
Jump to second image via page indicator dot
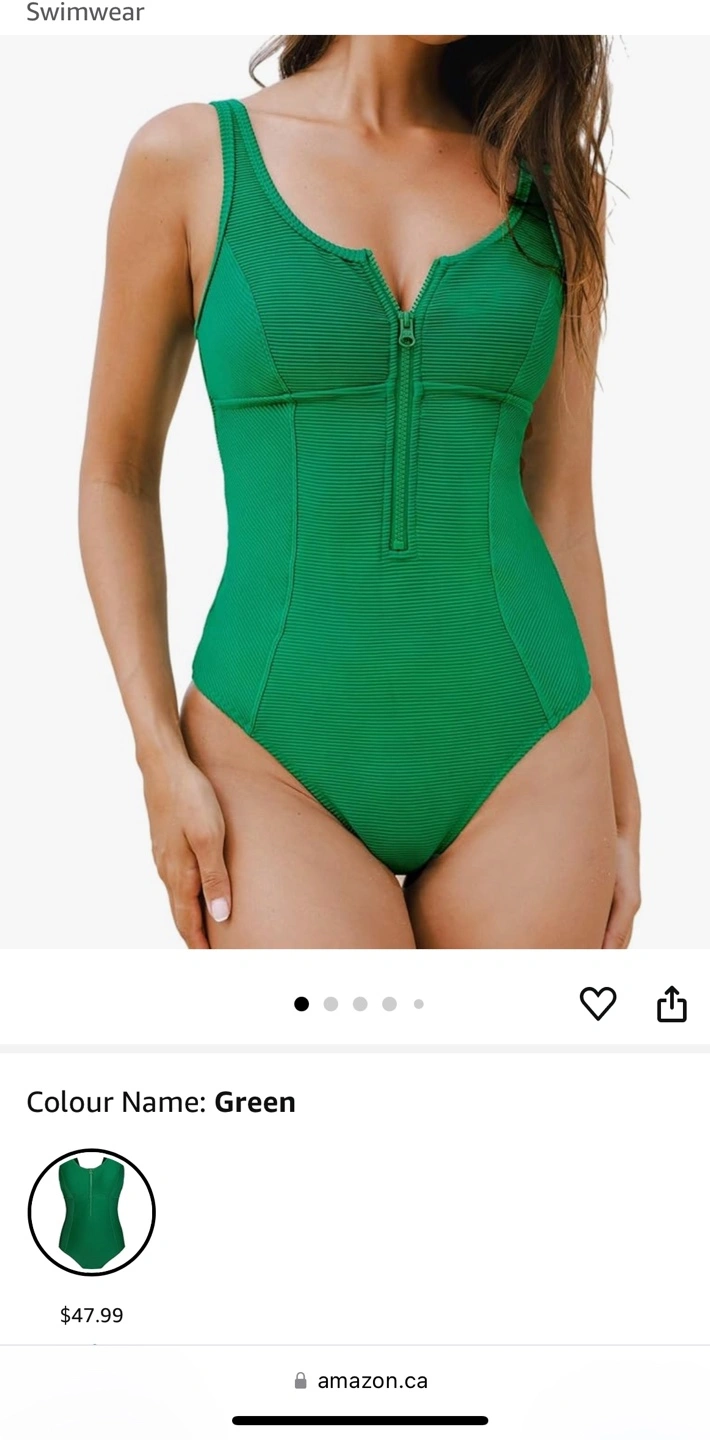point(331,1004)
